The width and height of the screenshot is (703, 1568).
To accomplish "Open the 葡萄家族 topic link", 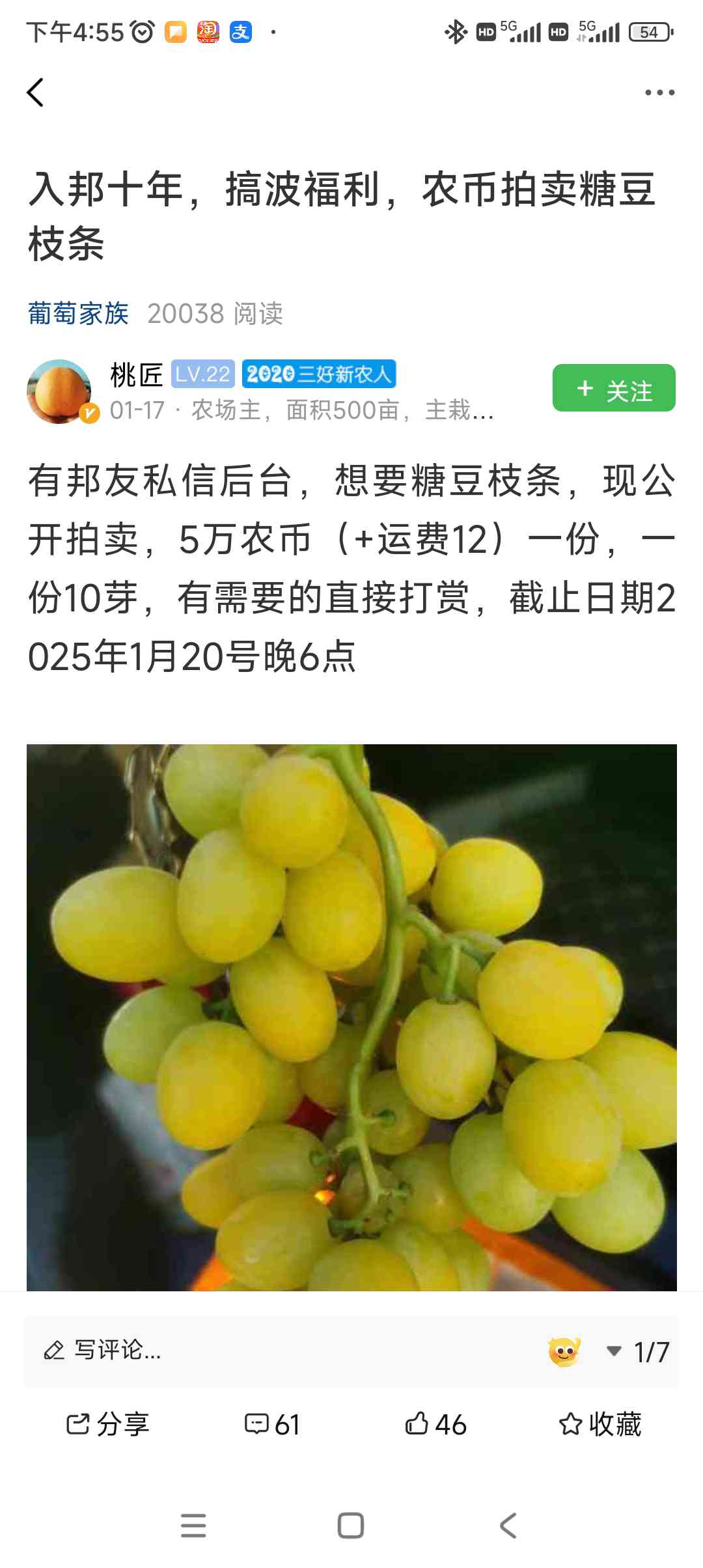I will (x=78, y=313).
